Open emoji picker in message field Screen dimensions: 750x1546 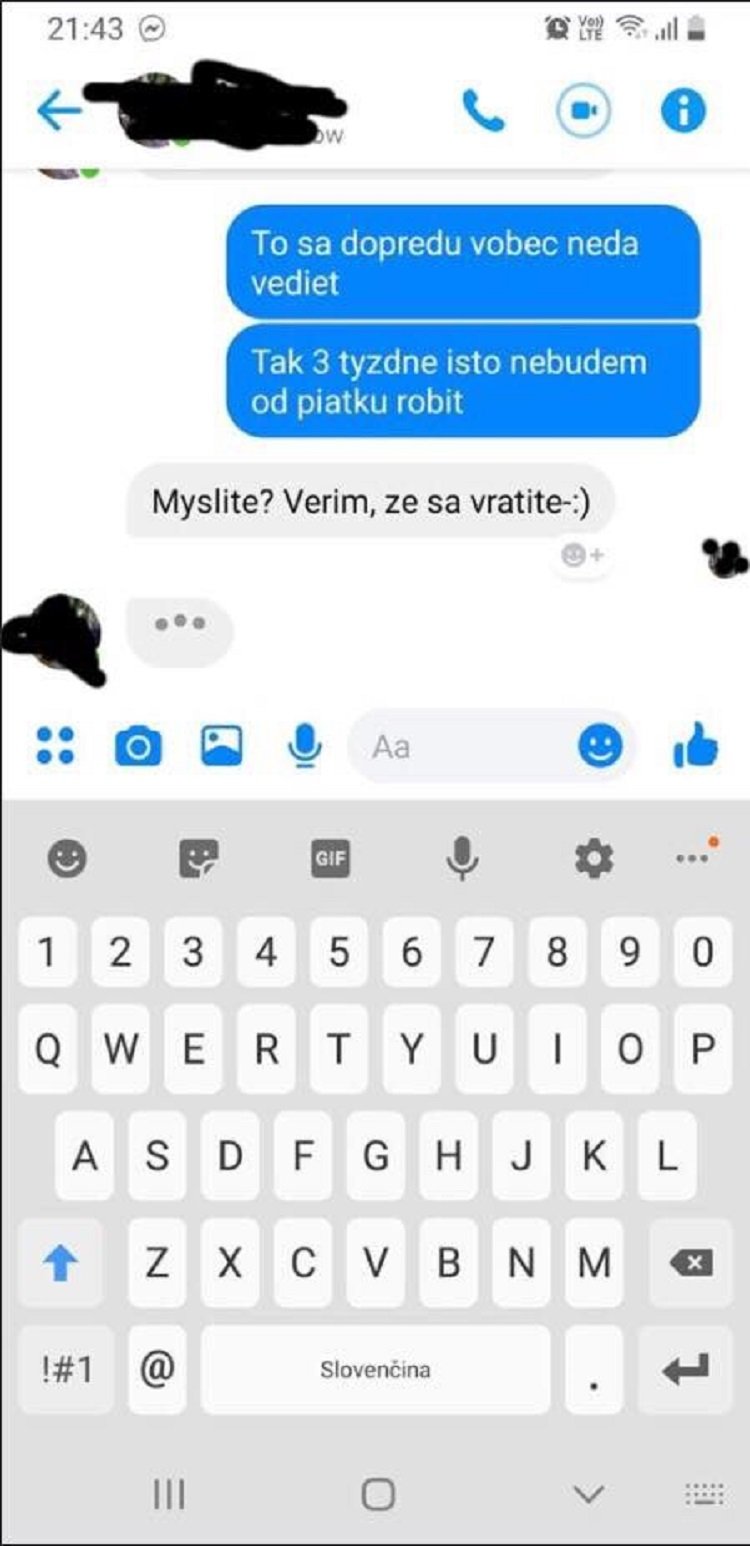pyautogui.click(x=600, y=746)
